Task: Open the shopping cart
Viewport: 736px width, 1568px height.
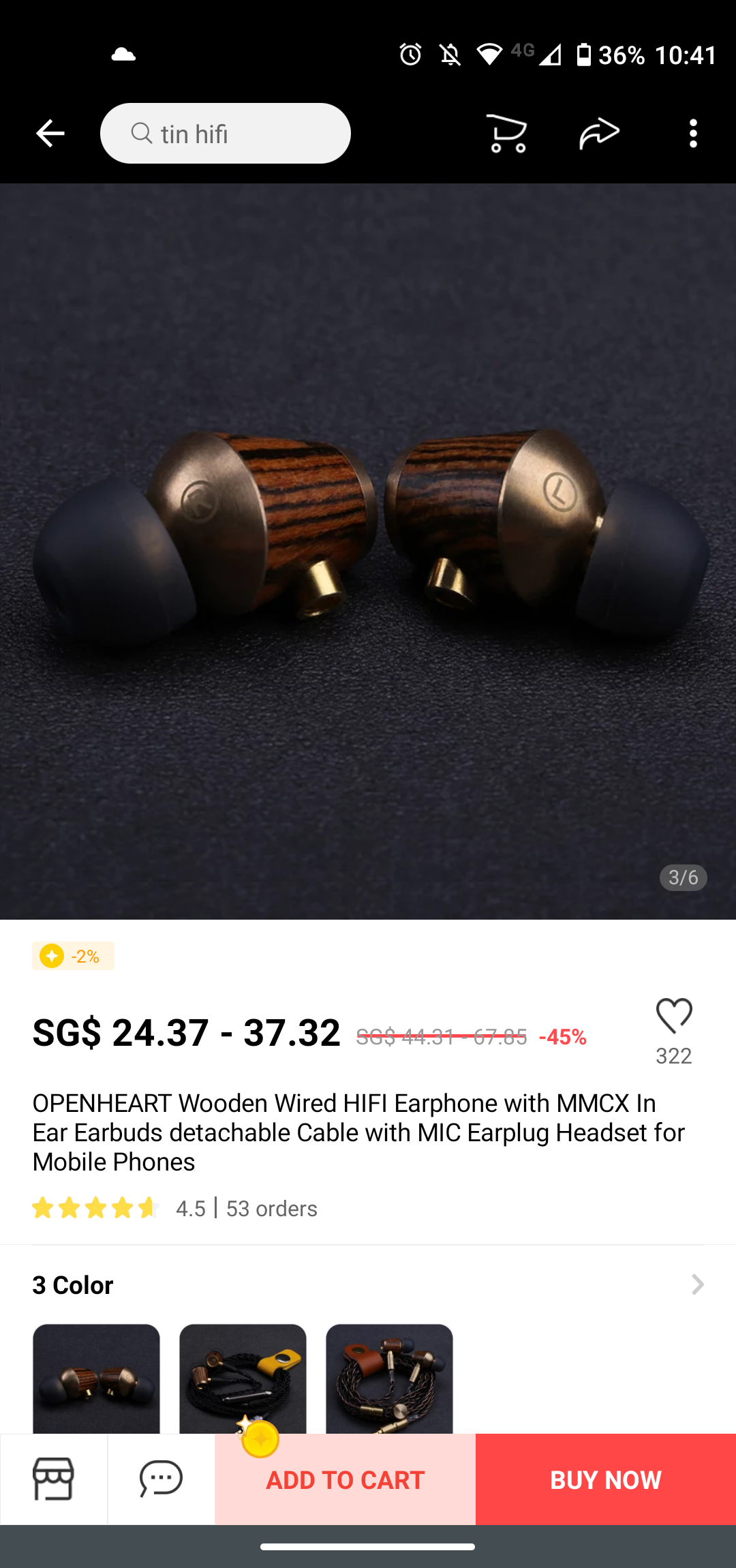Action: (507, 133)
